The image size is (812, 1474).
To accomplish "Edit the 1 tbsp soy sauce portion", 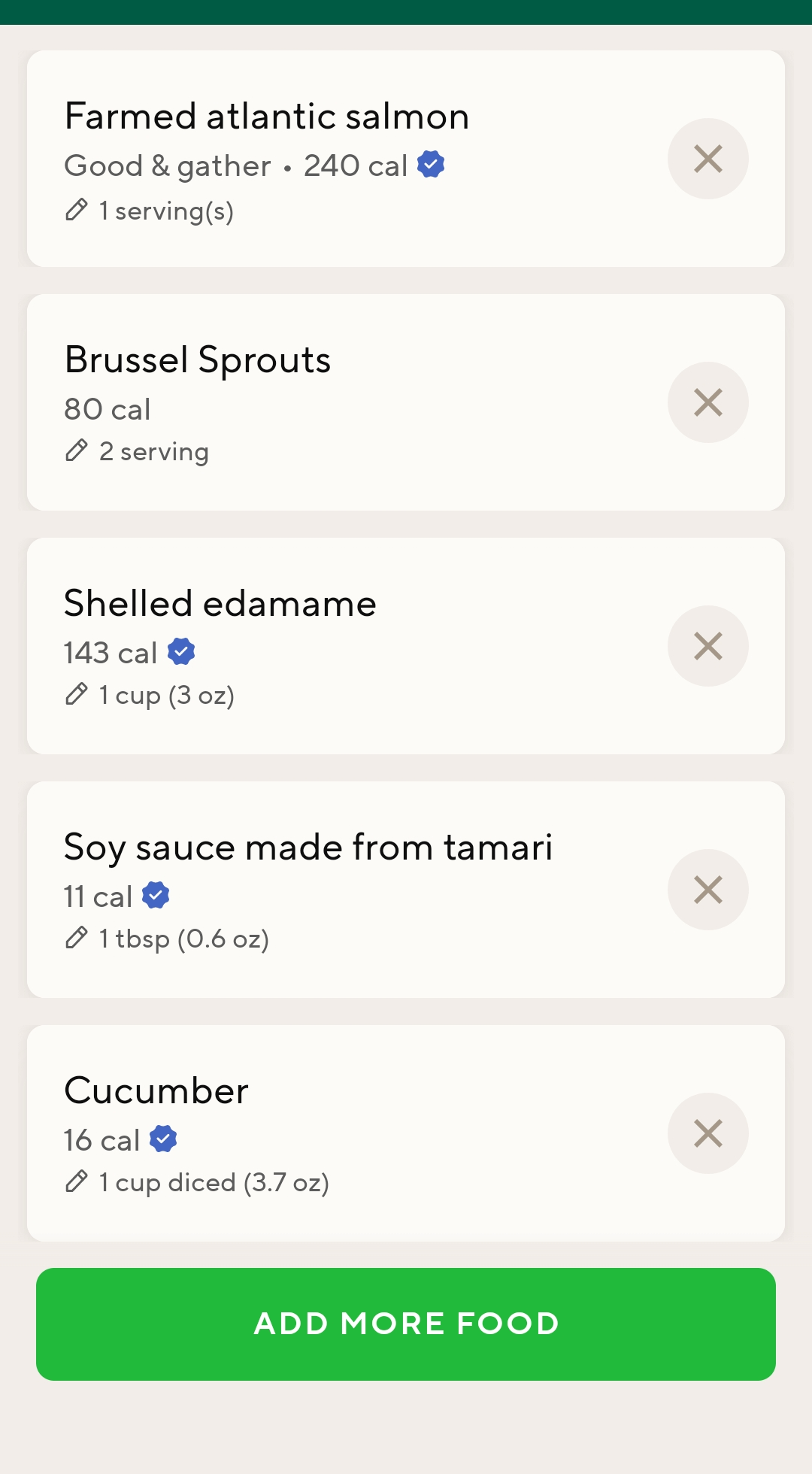I will coord(167,939).
